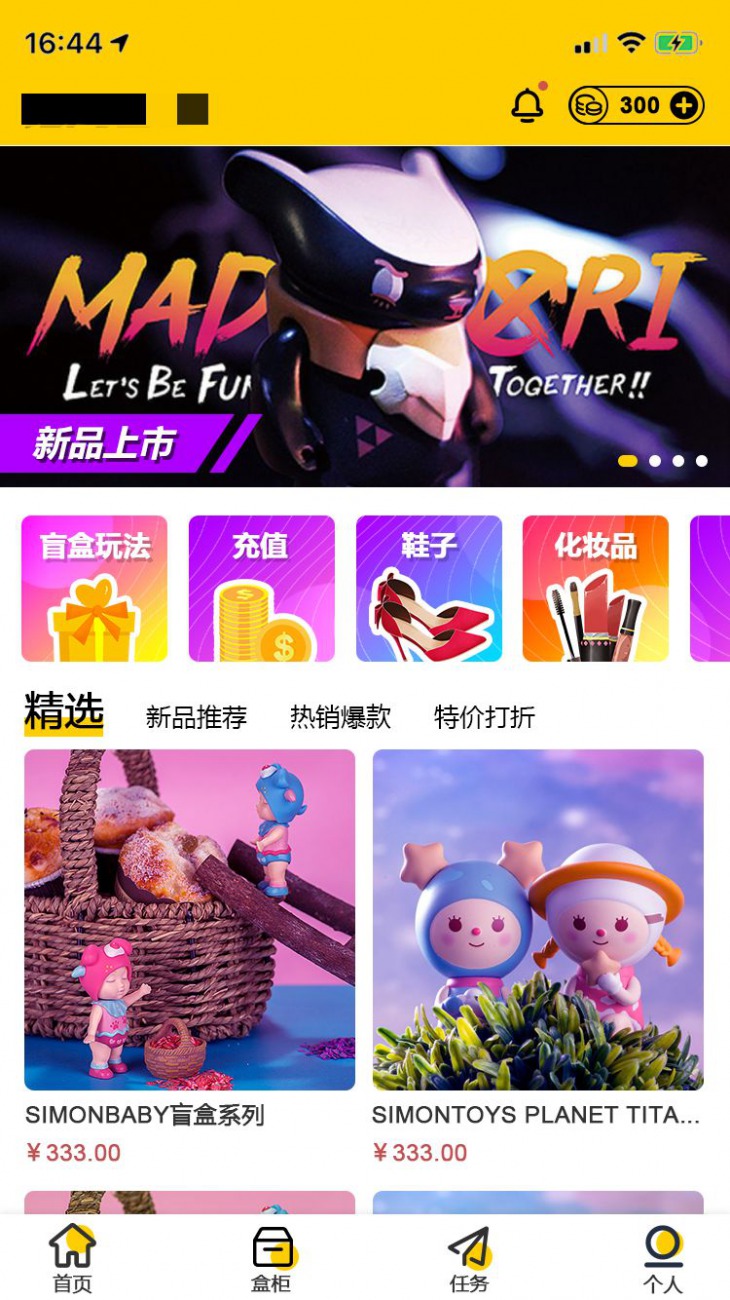
Task: Switch to the 新品推荐 tab
Action: click(x=196, y=717)
